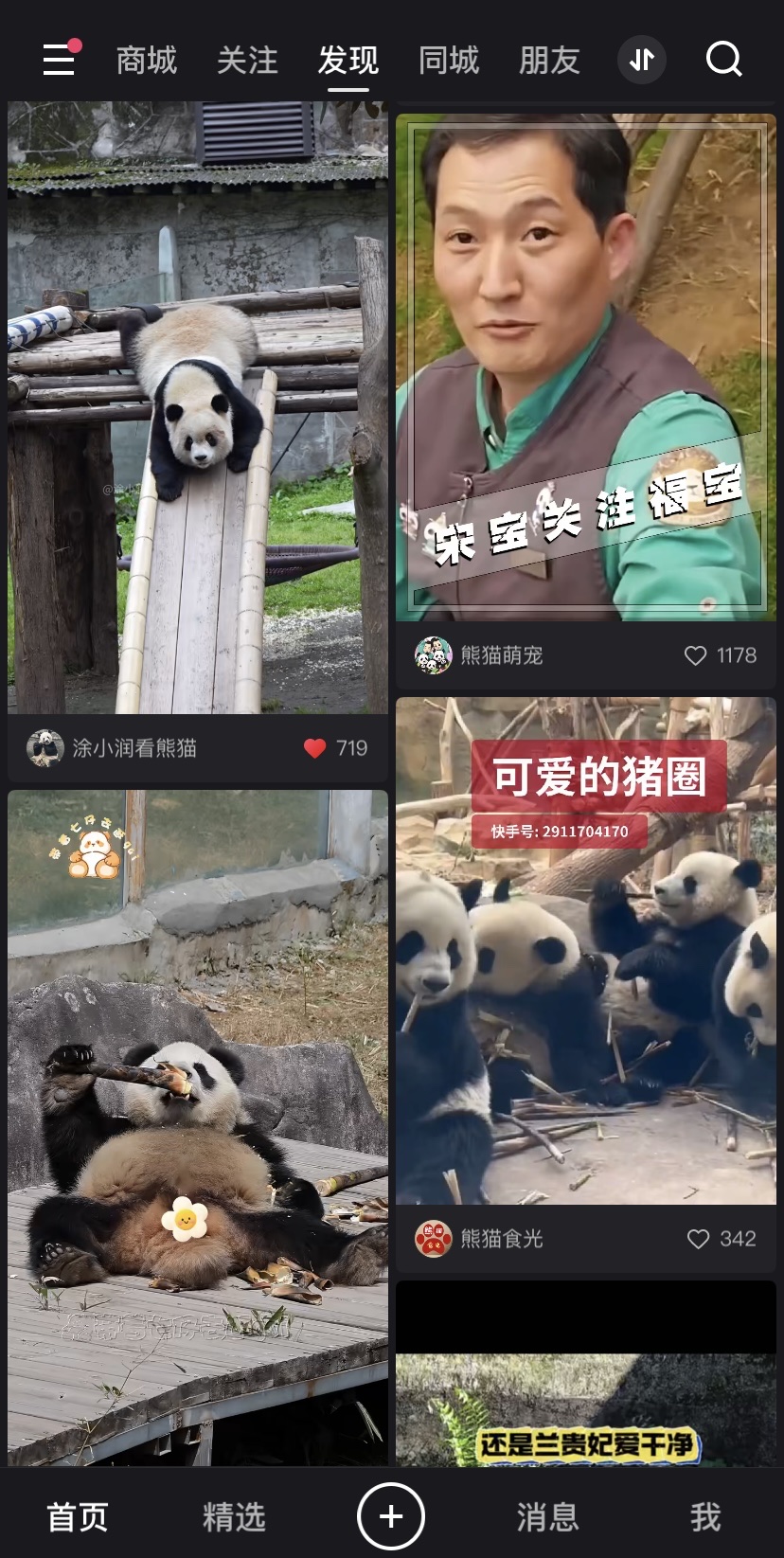This screenshot has width=784, height=1558.
Task: Open the panda on slide video
Action: pos(198,407)
